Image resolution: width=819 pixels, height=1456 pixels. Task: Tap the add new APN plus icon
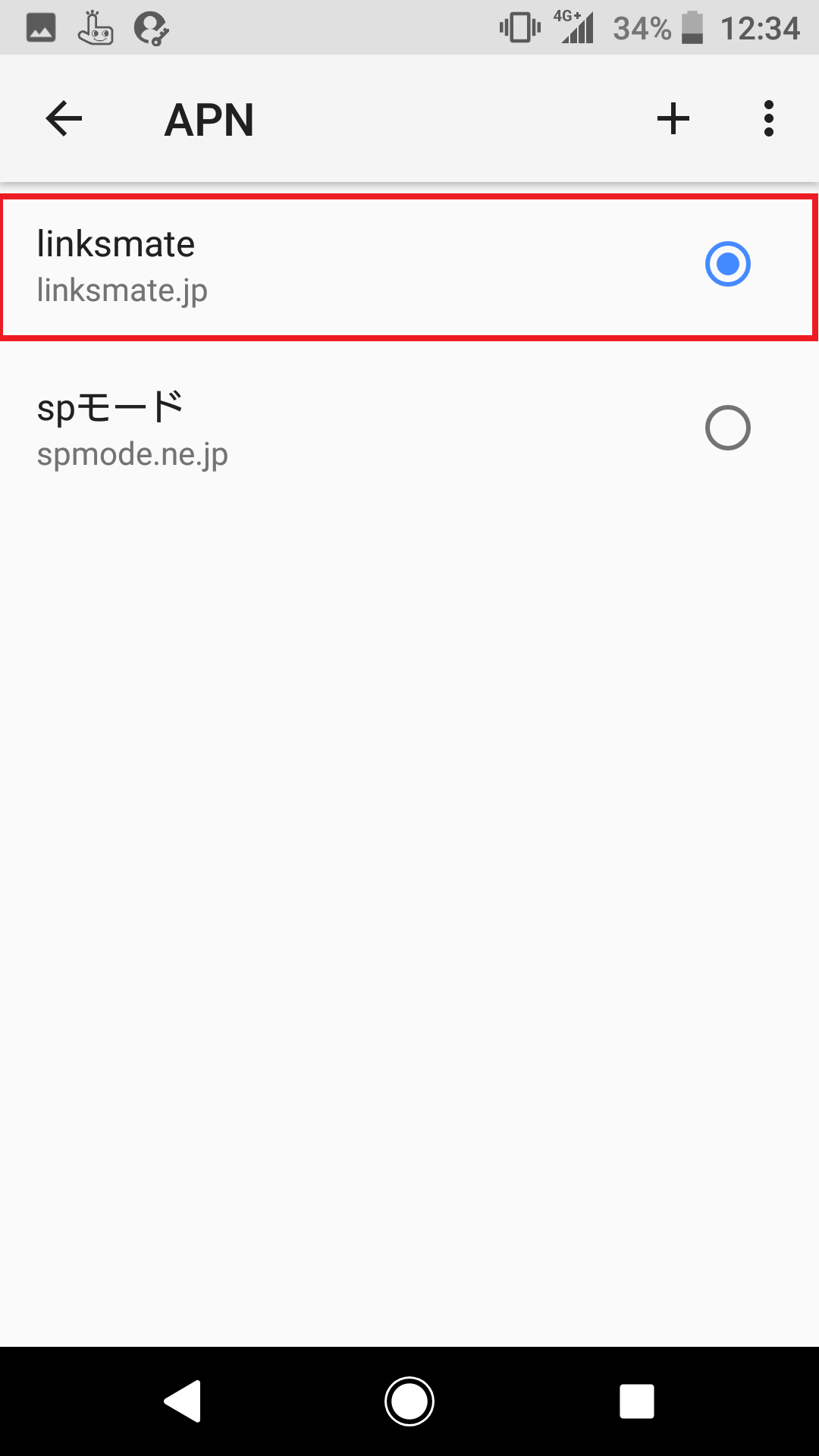[x=673, y=118]
